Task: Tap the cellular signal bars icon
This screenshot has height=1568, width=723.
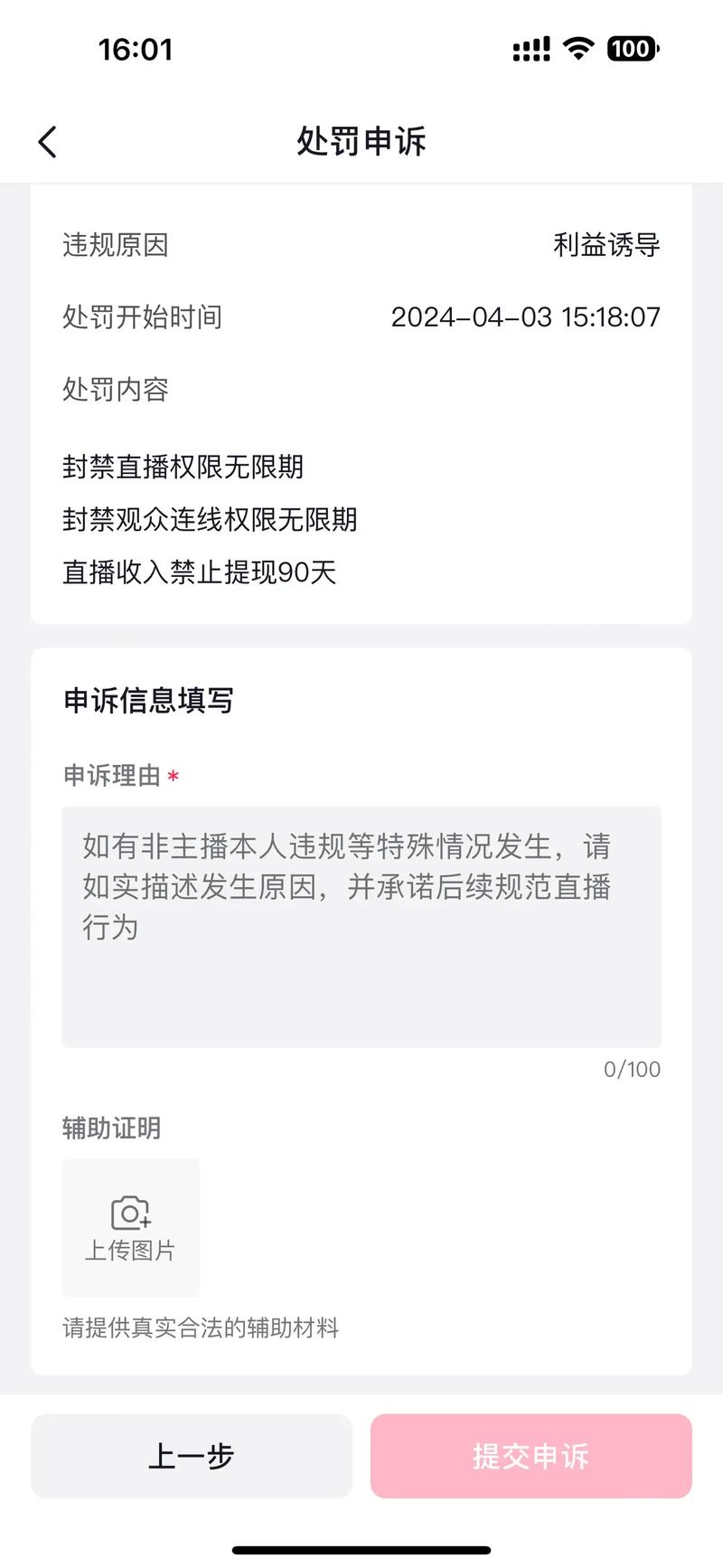Action: pyautogui.click(x=530, y=48)
